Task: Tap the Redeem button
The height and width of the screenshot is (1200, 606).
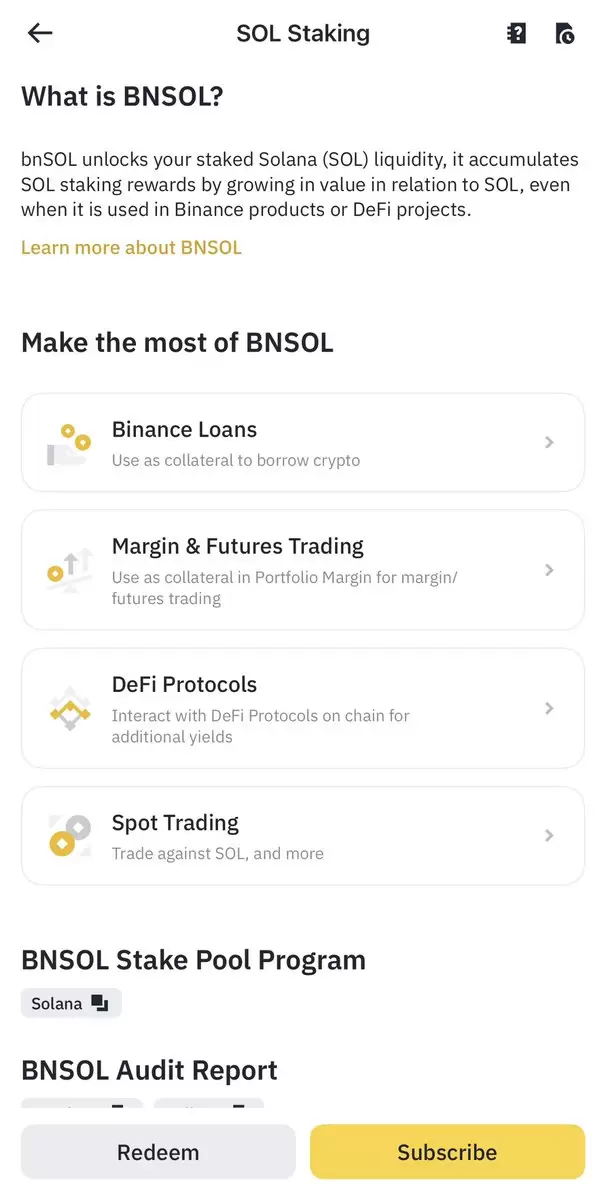Action: pos(158,1152)
